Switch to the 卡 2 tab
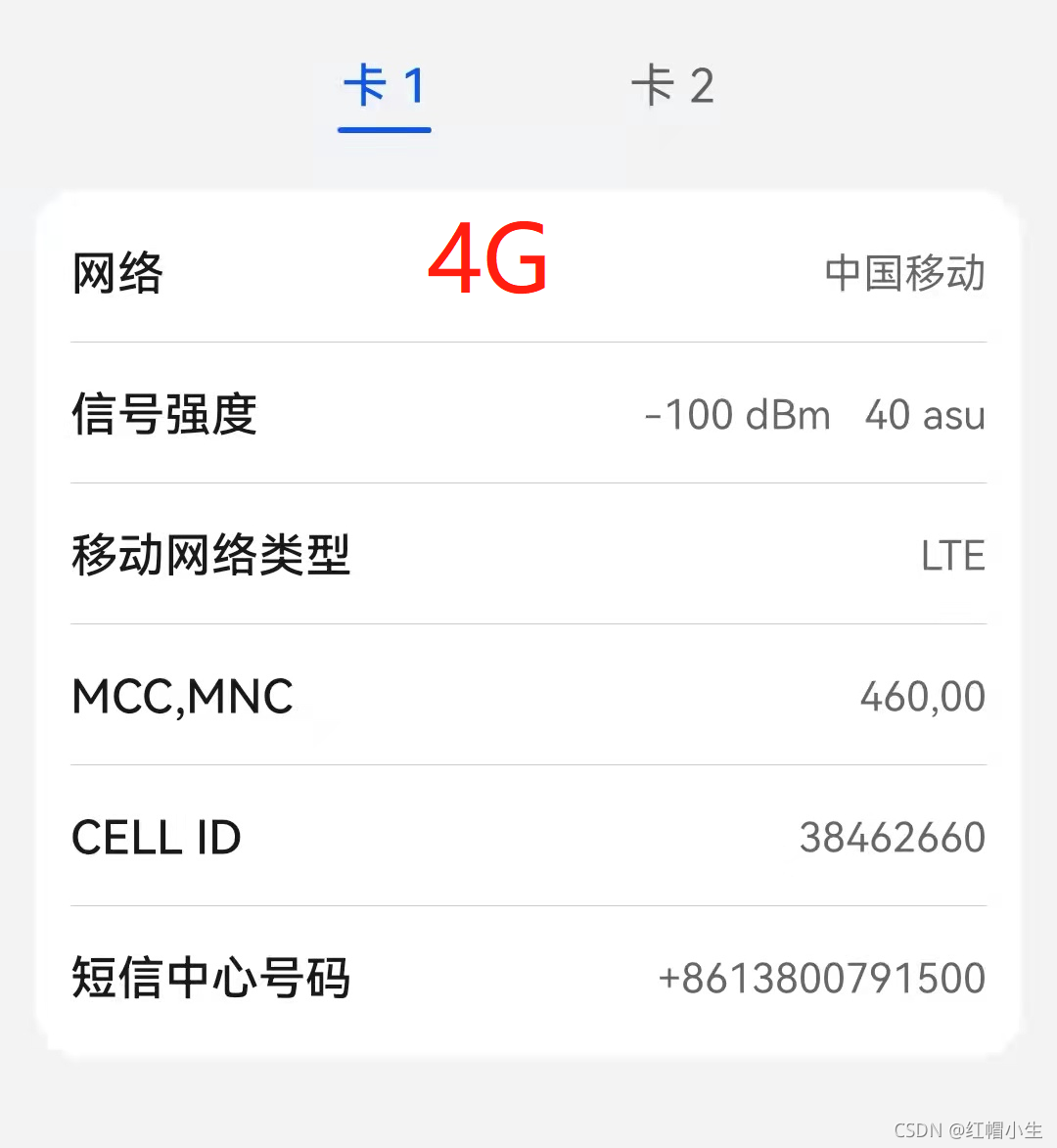The height and width of the screenshot is (1148, 1057). [673, 86]
